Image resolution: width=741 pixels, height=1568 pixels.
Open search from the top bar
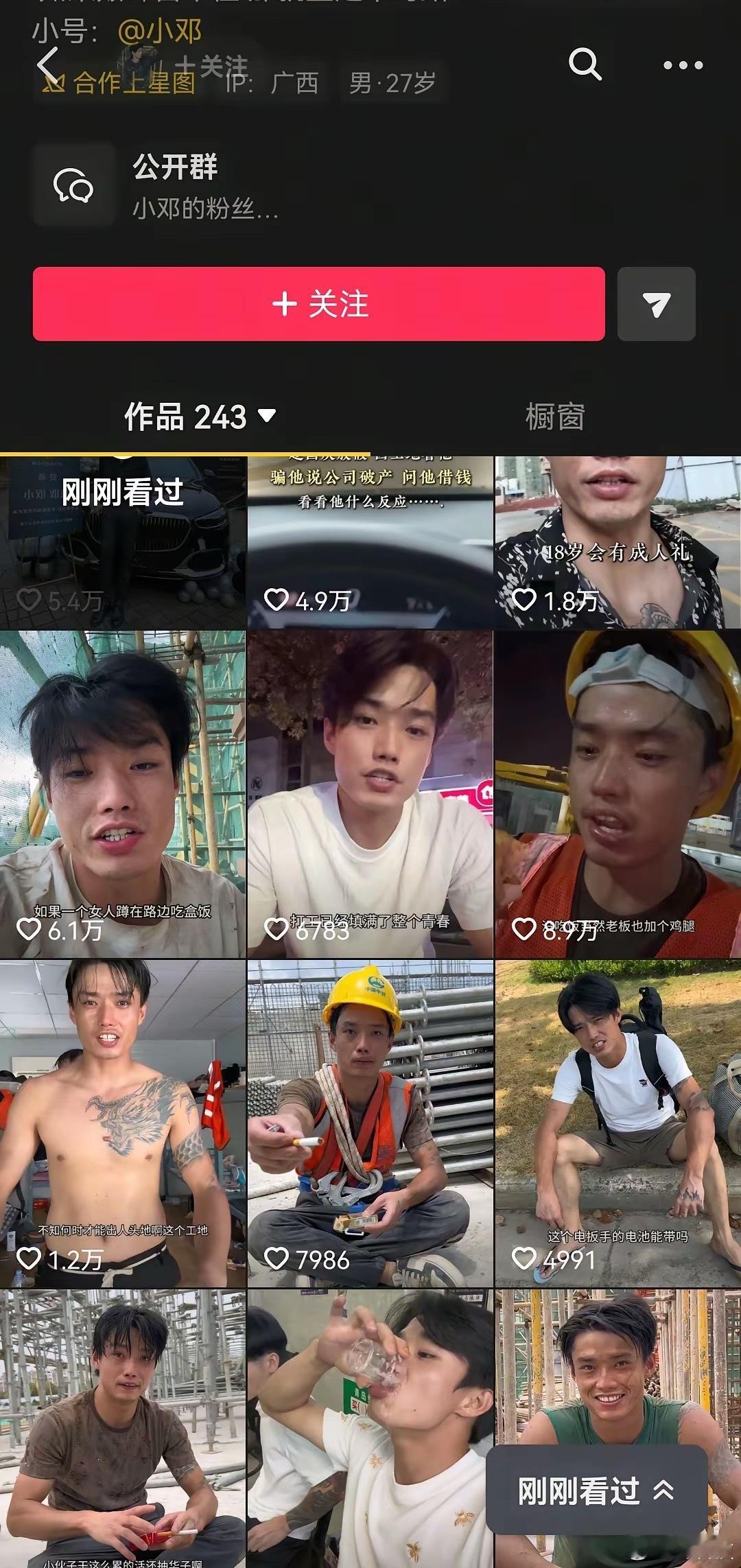click(585, 65)
